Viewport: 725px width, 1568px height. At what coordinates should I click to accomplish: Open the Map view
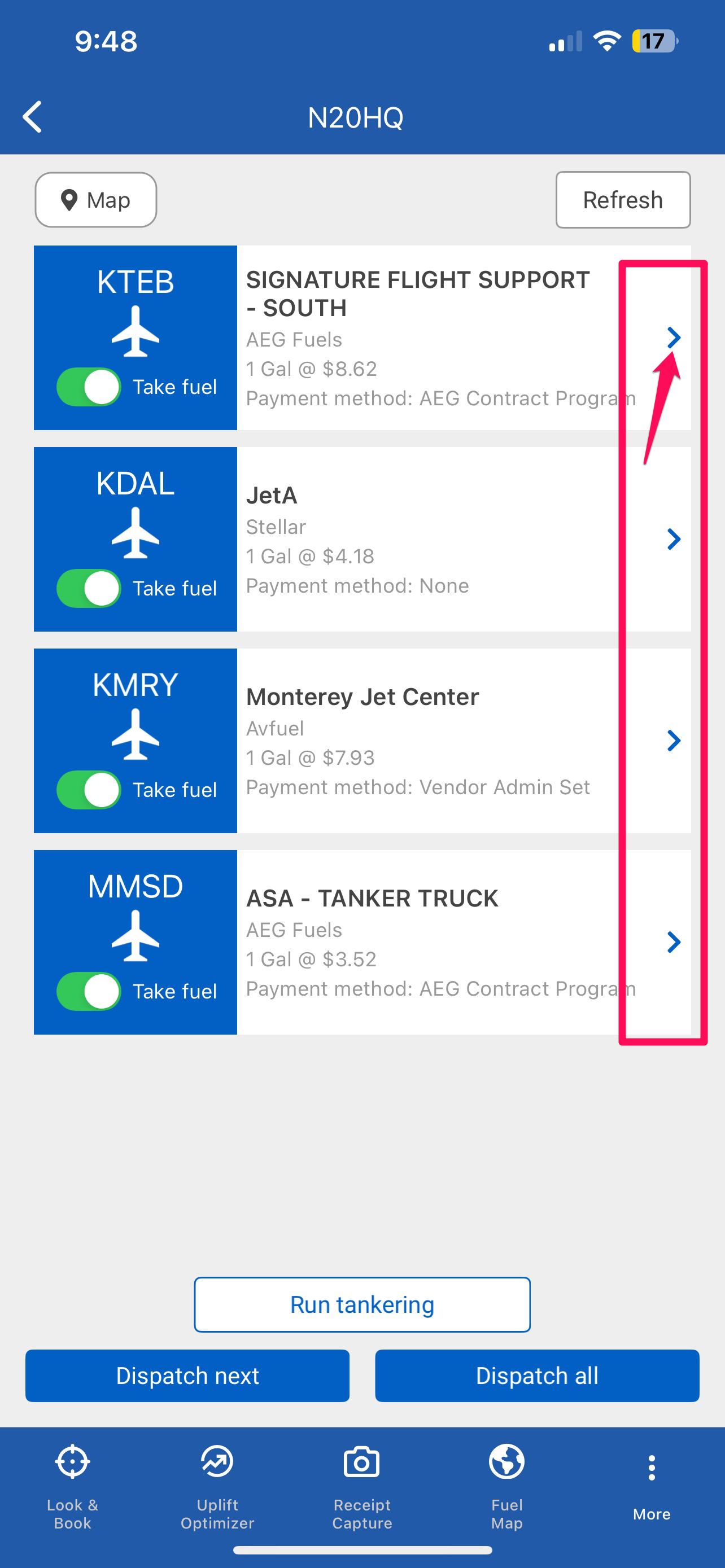(x=96, y=200)
